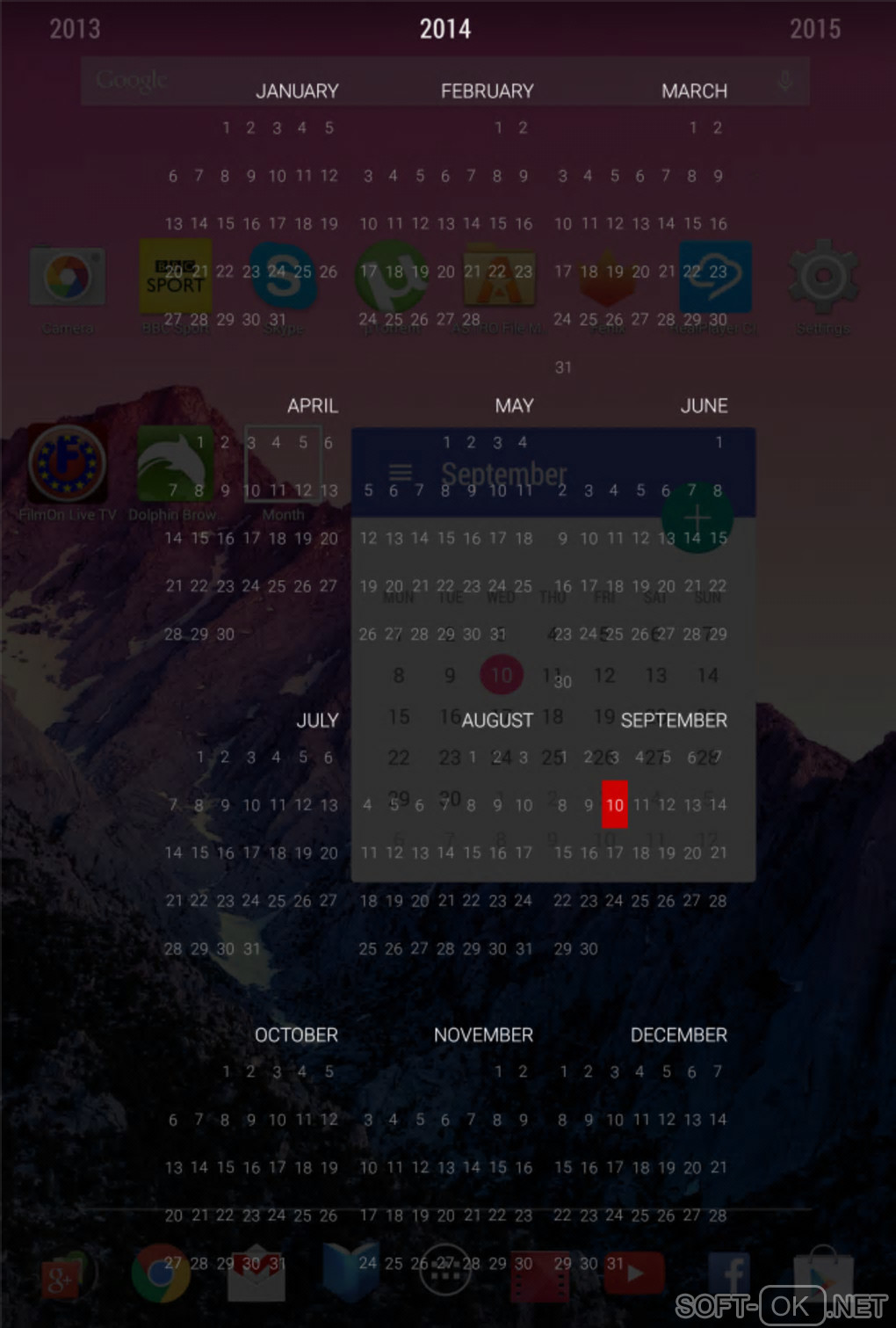Open the July month
Viewport: 896px width, 1328px height.
(317, 721)
